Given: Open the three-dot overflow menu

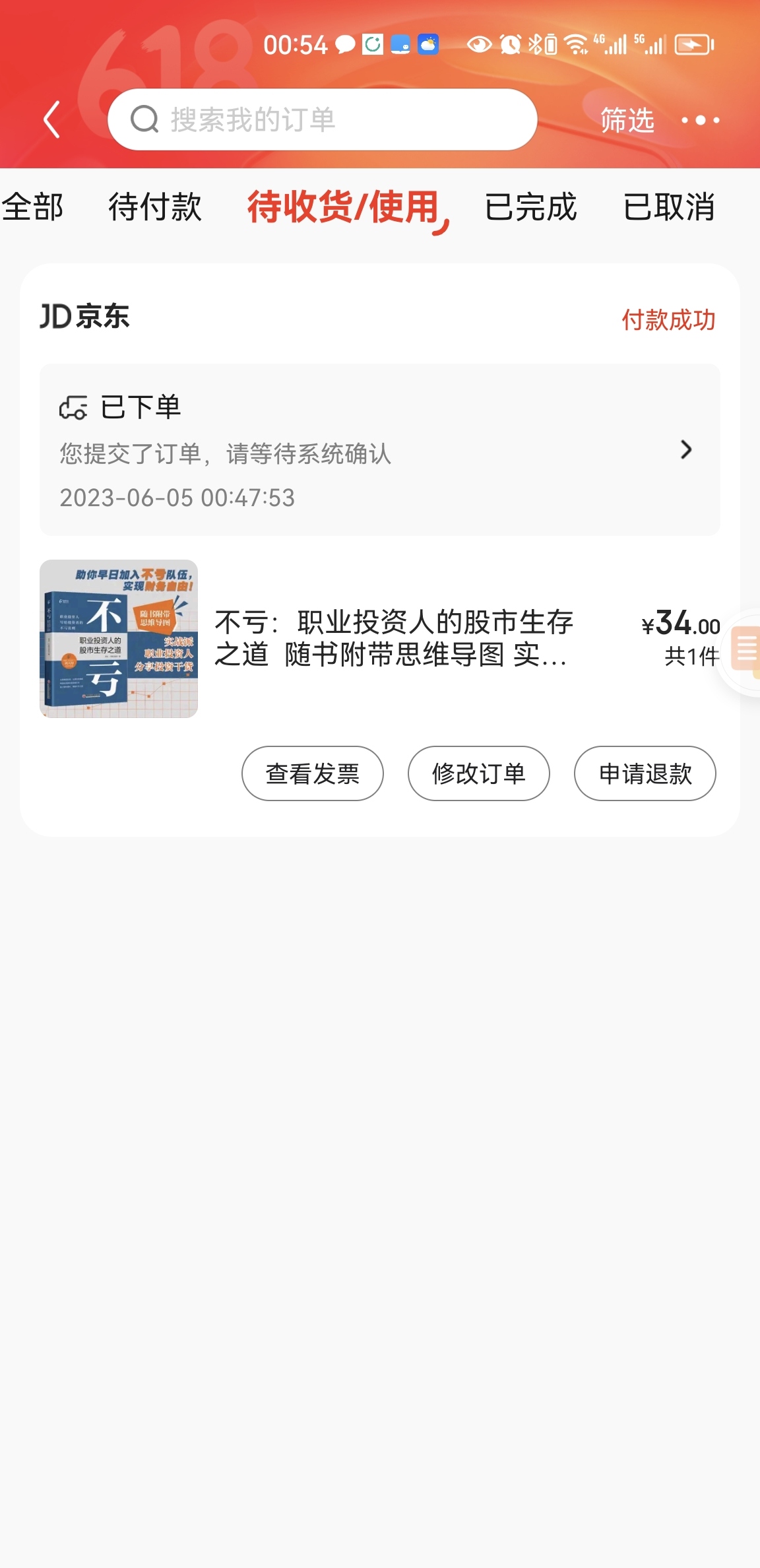Looking at the screenshot, I should coord(700,120).
